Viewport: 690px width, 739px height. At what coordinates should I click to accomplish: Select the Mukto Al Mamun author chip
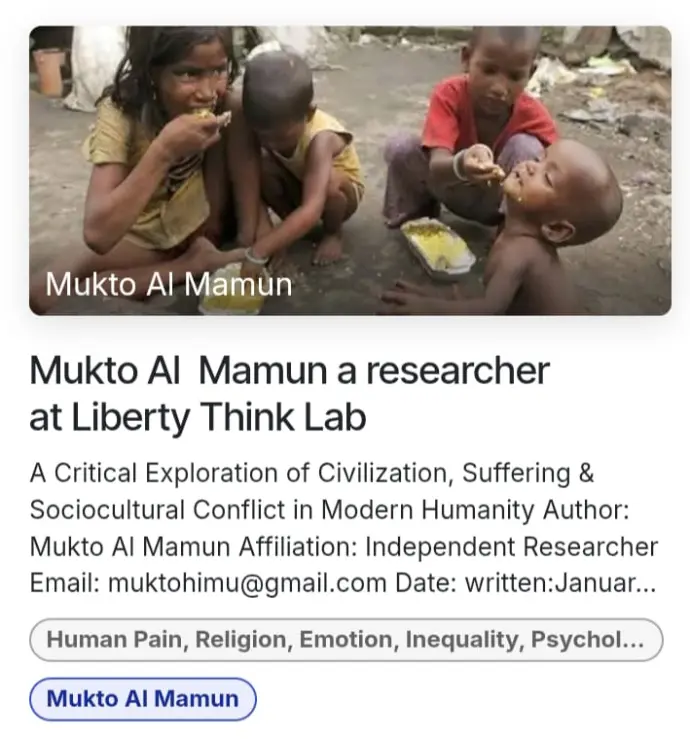pos(143,699)
